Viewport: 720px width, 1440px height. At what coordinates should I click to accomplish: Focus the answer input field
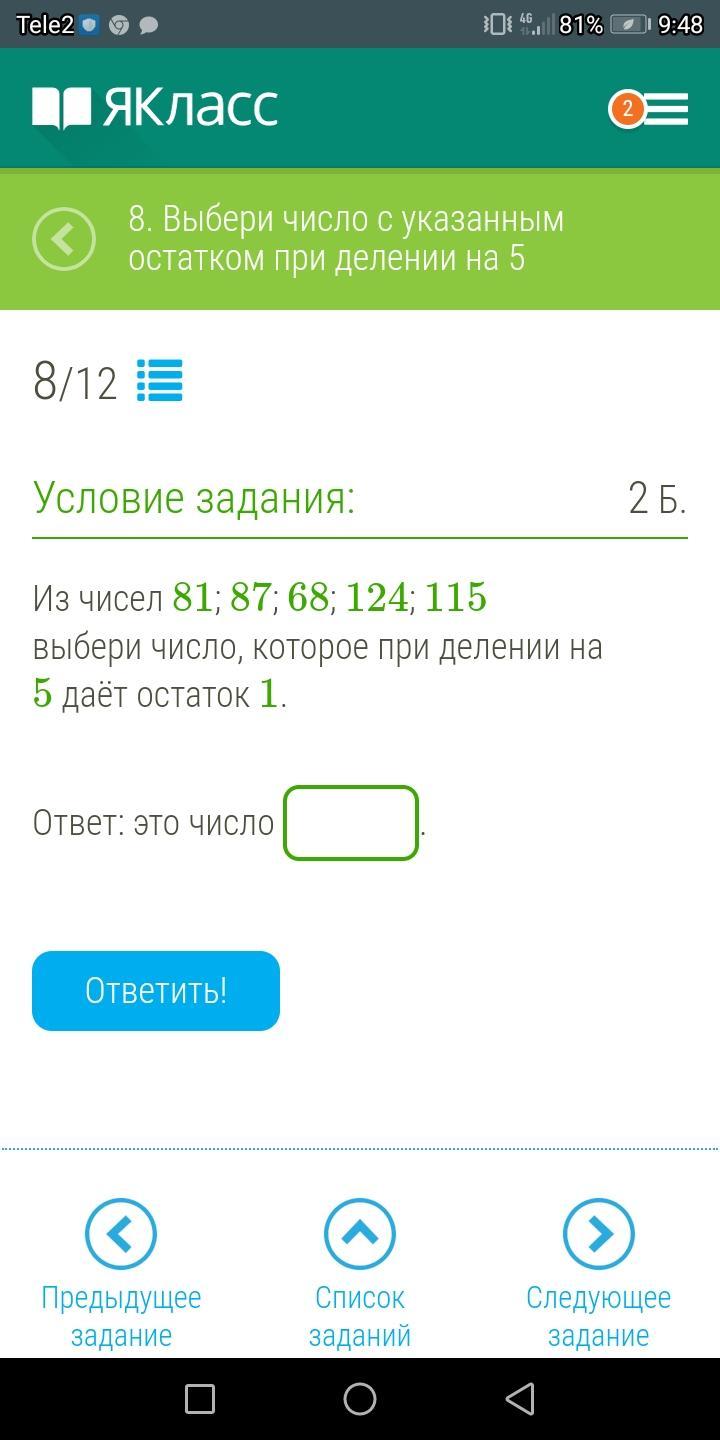tap(351, 823)
